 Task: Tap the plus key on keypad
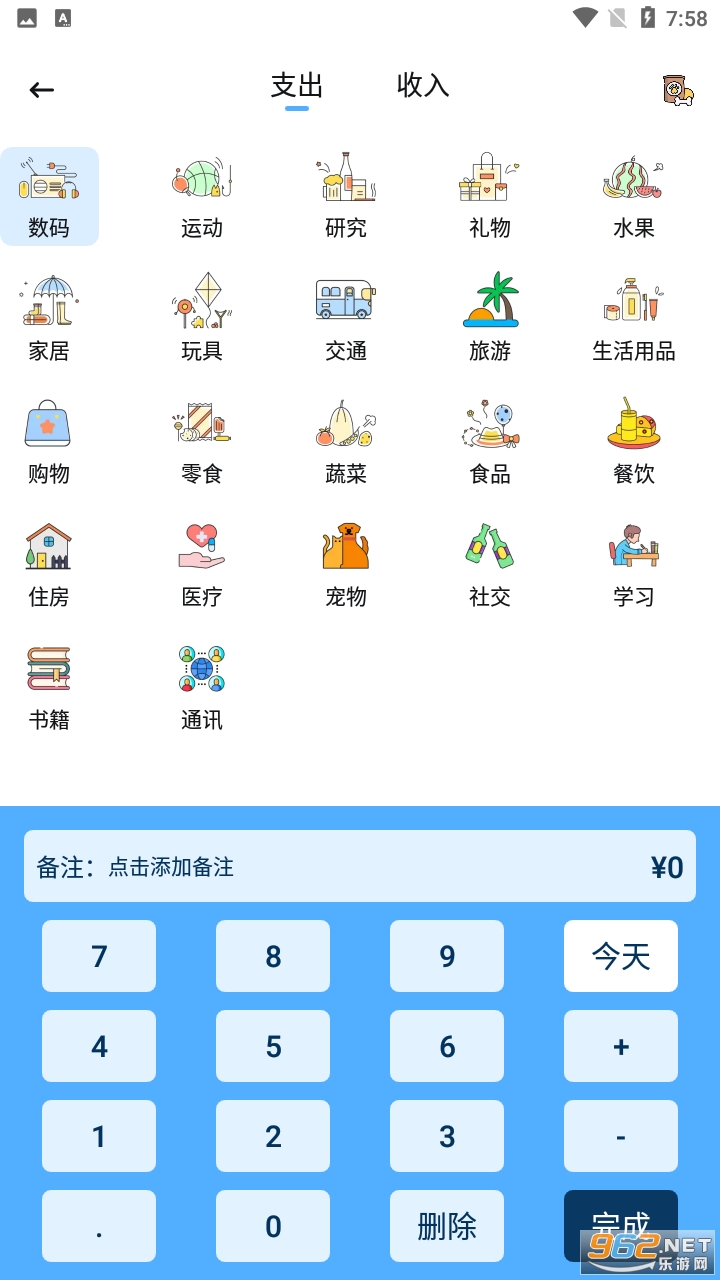click(620, 1046)
